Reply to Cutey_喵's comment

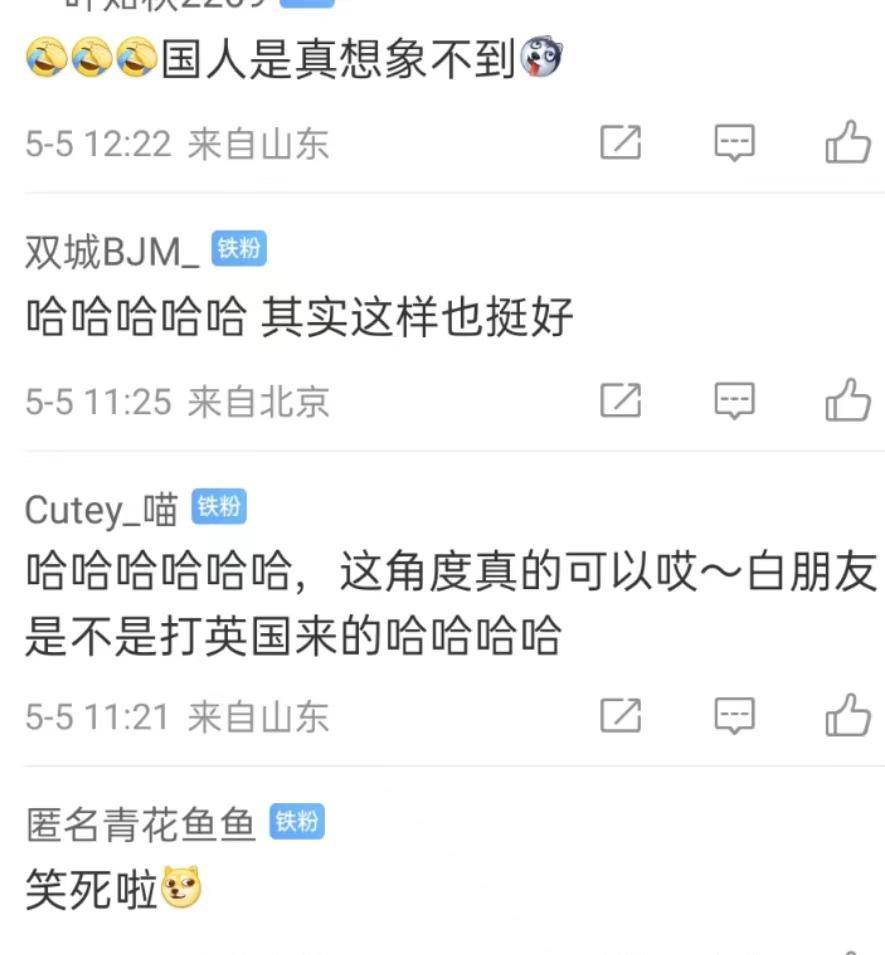coord(734,715)
